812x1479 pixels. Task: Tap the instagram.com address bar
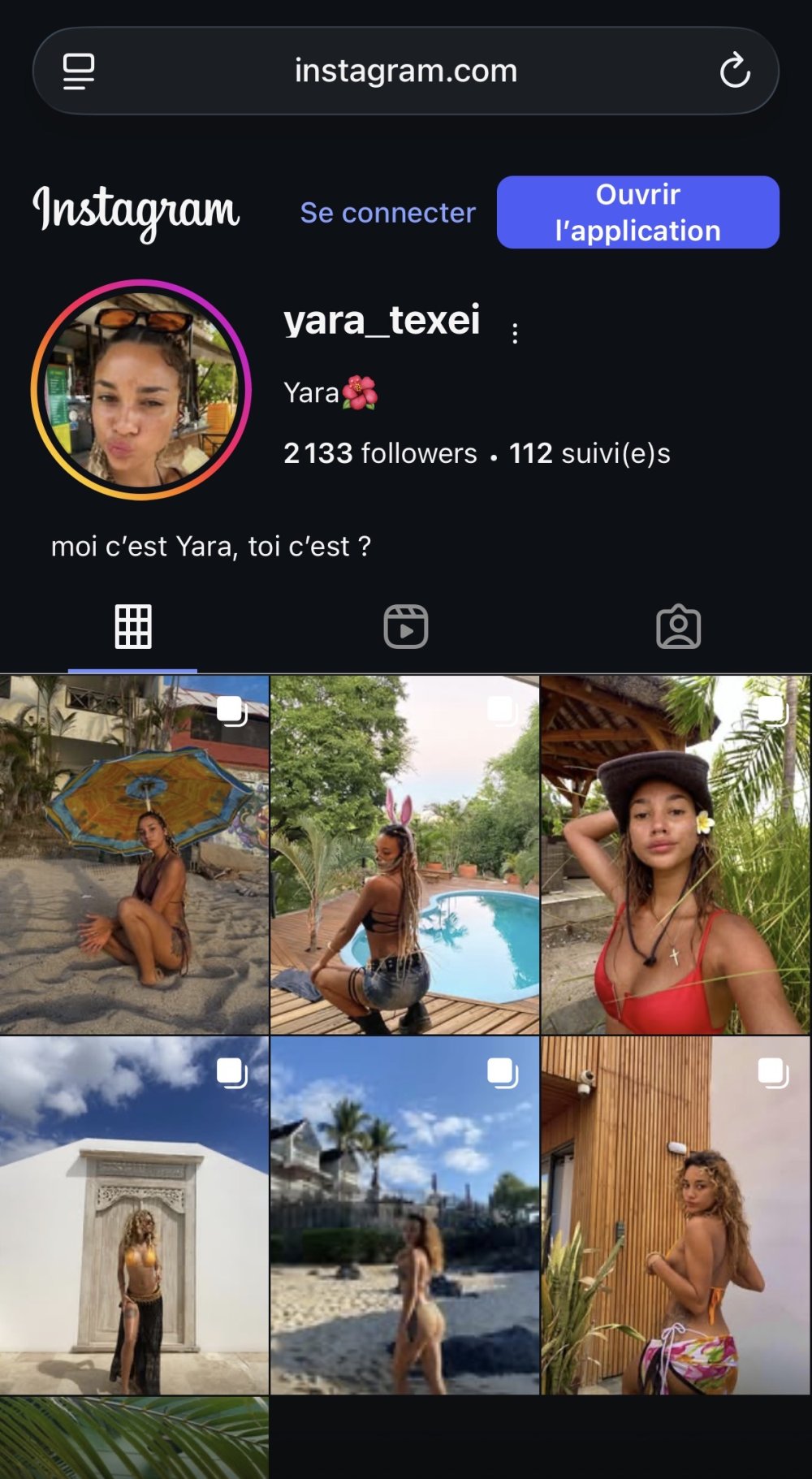pyautogui.click(x=405, y=71)
